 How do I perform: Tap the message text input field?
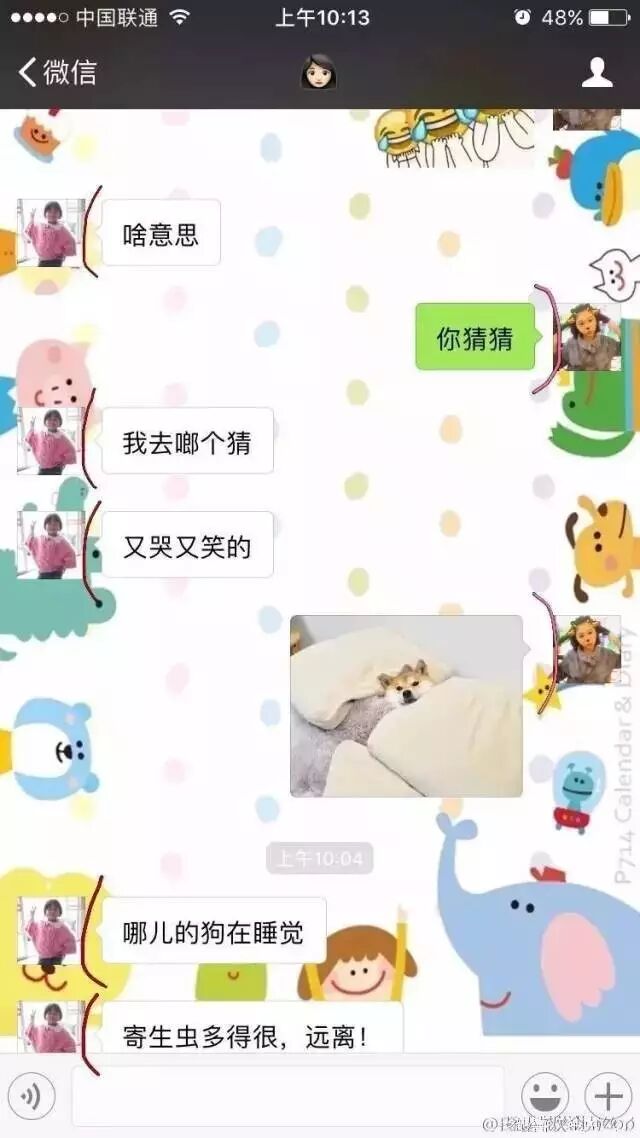[x=288, y=1097]
